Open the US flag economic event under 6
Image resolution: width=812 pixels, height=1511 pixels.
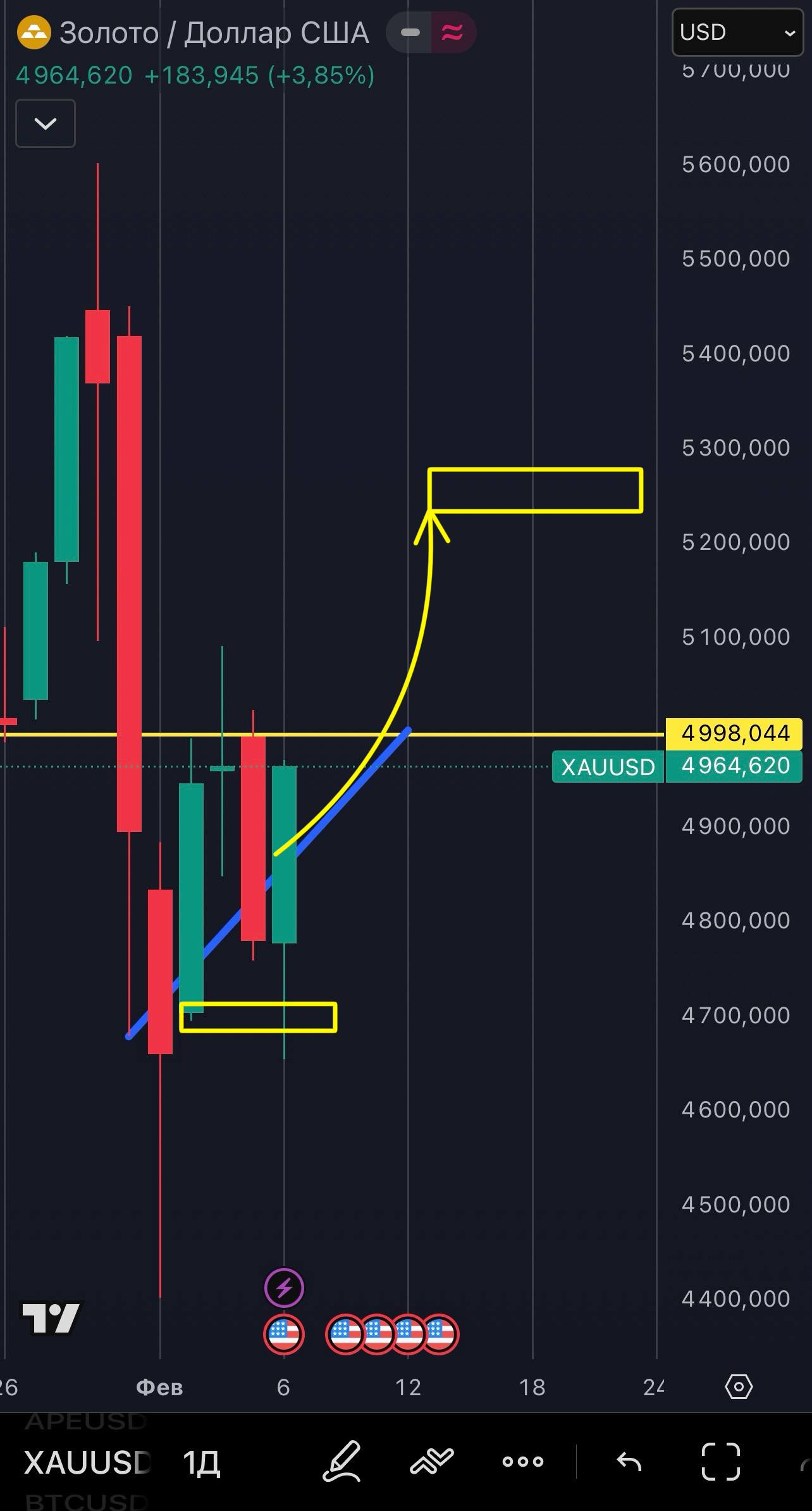point(284,1334)
